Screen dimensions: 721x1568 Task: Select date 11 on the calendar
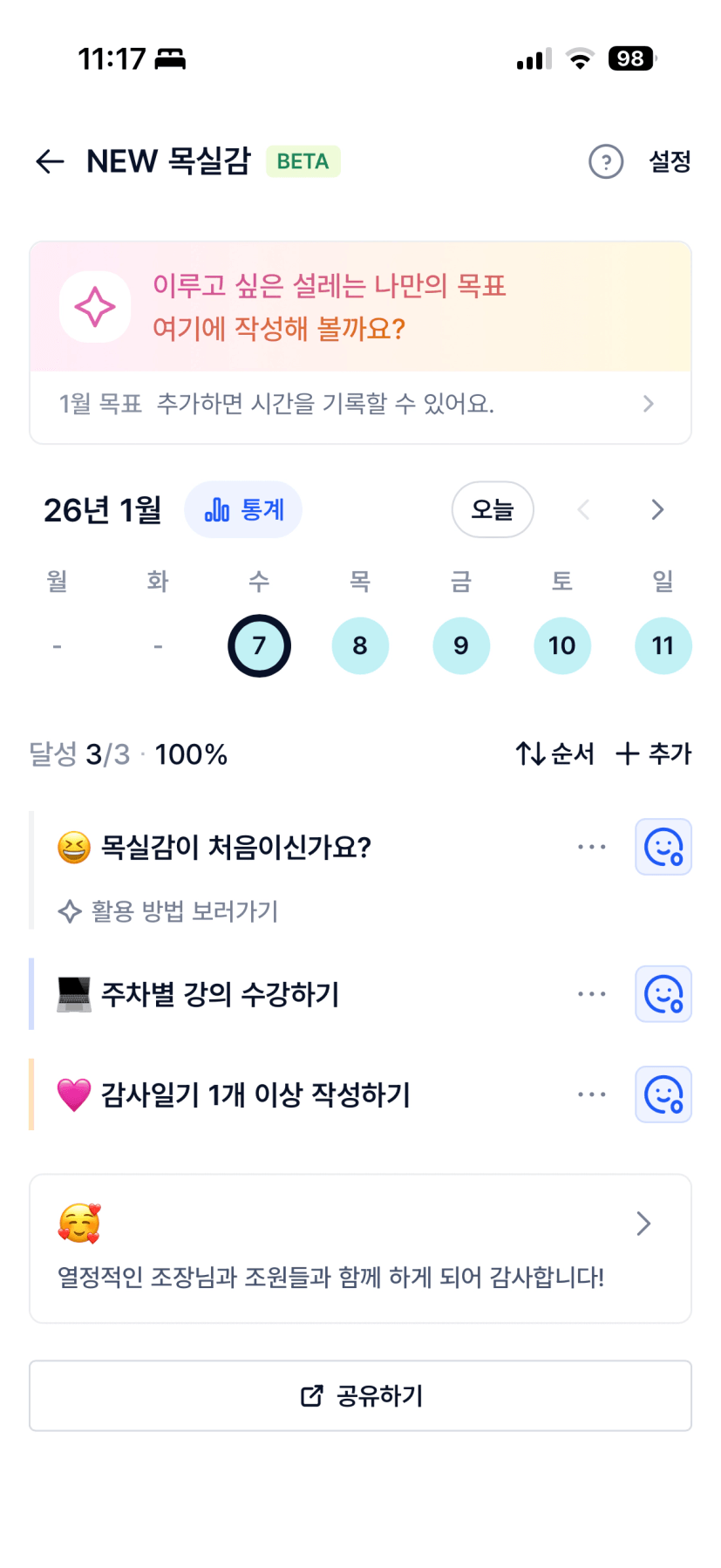(663, 646)
